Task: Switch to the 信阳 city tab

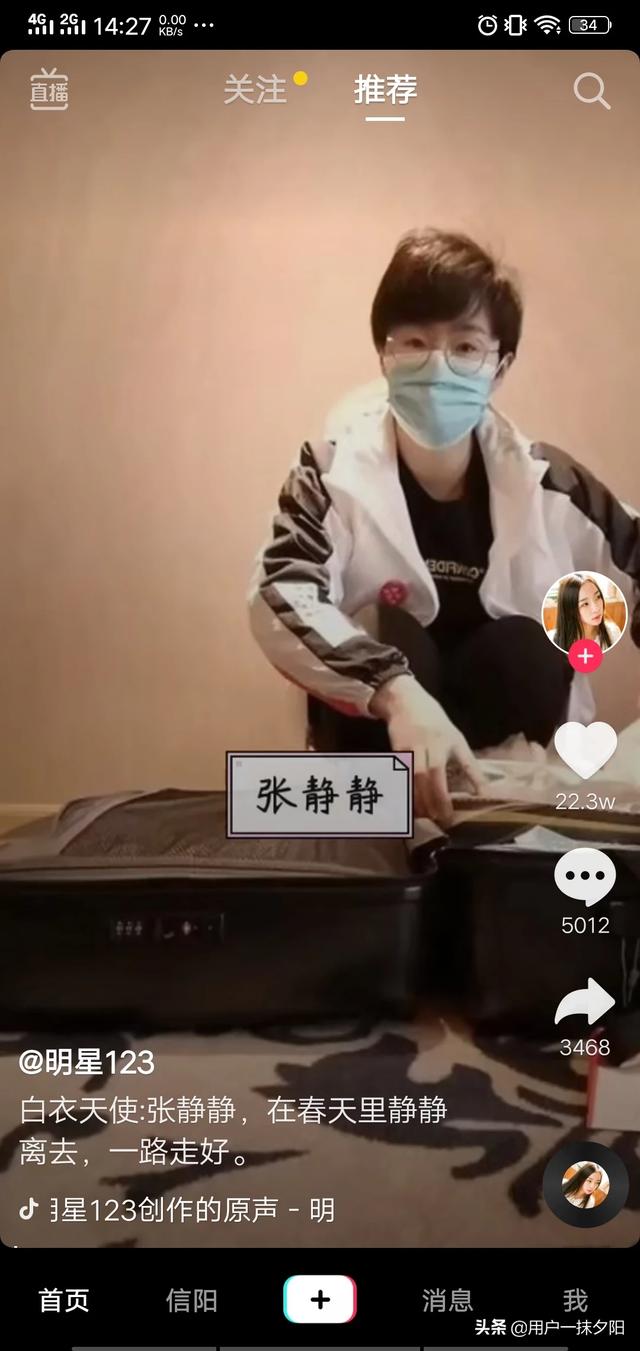Action: pos(191,1300)
